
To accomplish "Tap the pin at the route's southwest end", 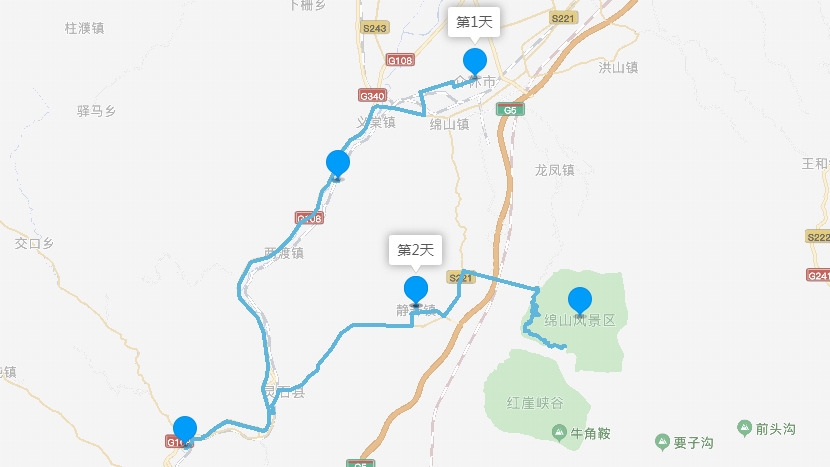I will click(x=185, y=428).
